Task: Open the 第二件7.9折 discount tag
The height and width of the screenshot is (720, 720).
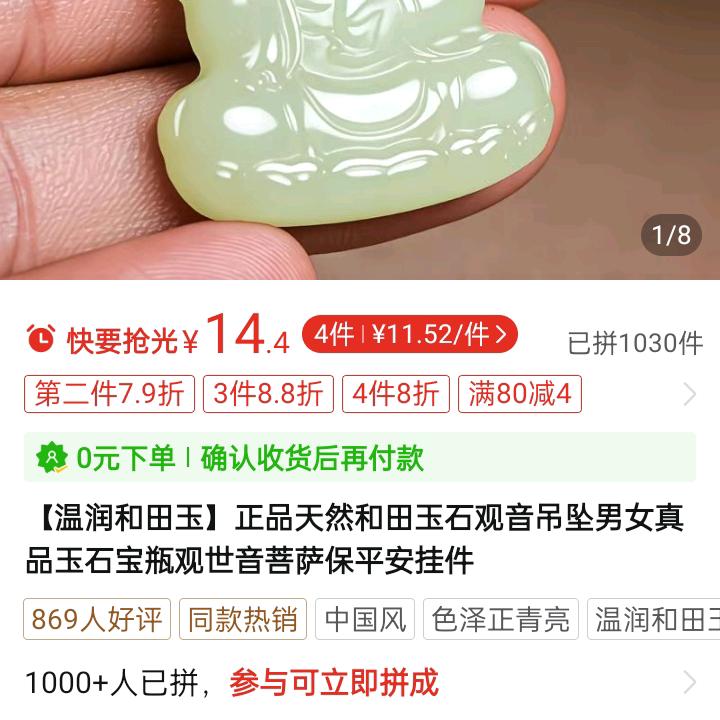Action: point(109,394)
